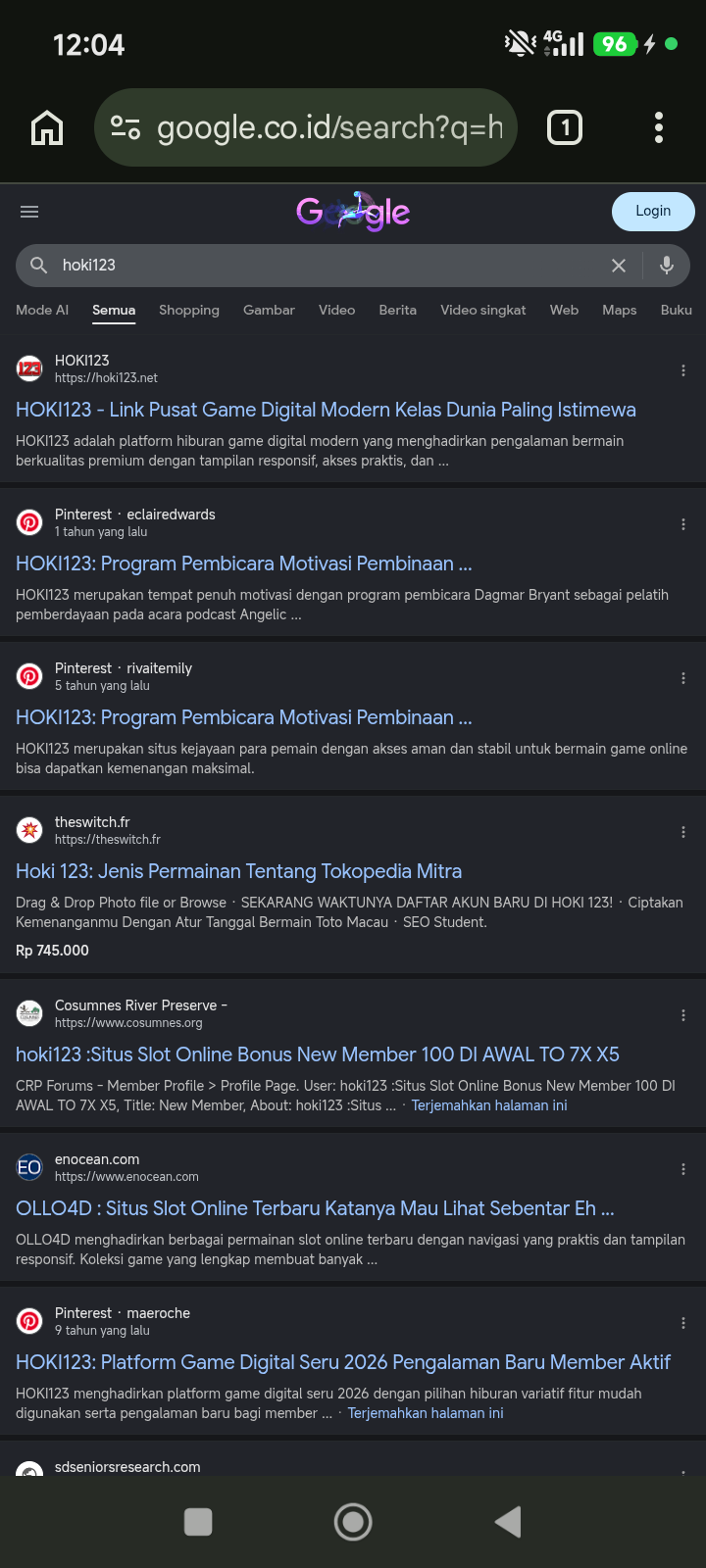Switch to the Berita tab
Screen dimensions: 706x1568
point(398,310)
